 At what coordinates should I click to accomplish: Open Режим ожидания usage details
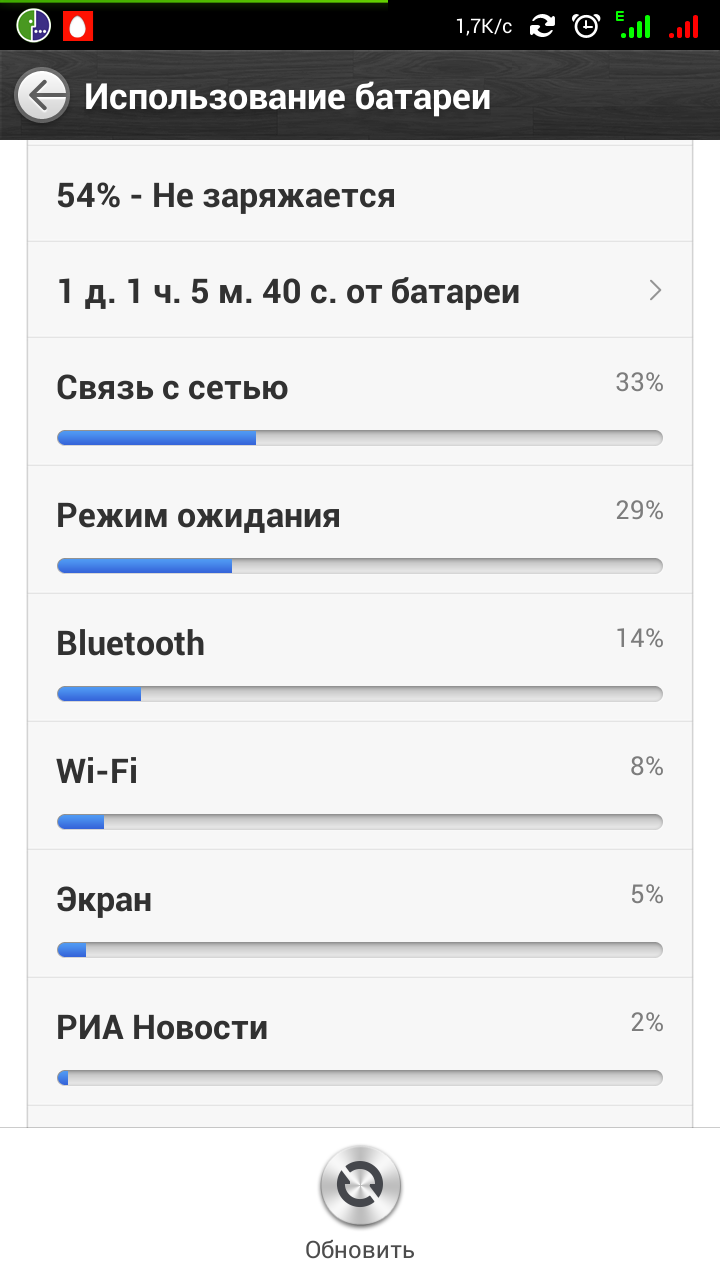(x=360, y=530)
